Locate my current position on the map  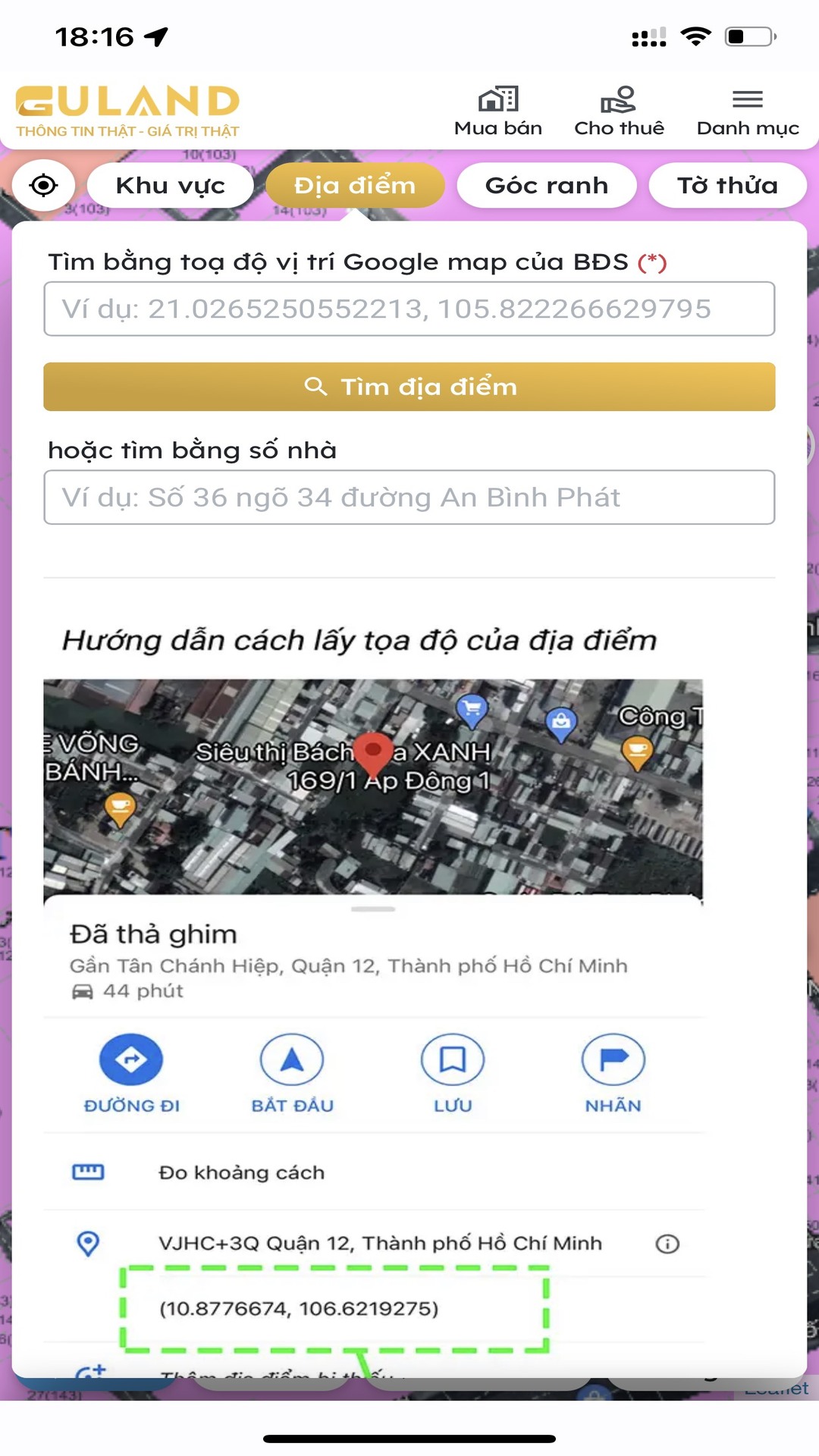tap(44, 185)
